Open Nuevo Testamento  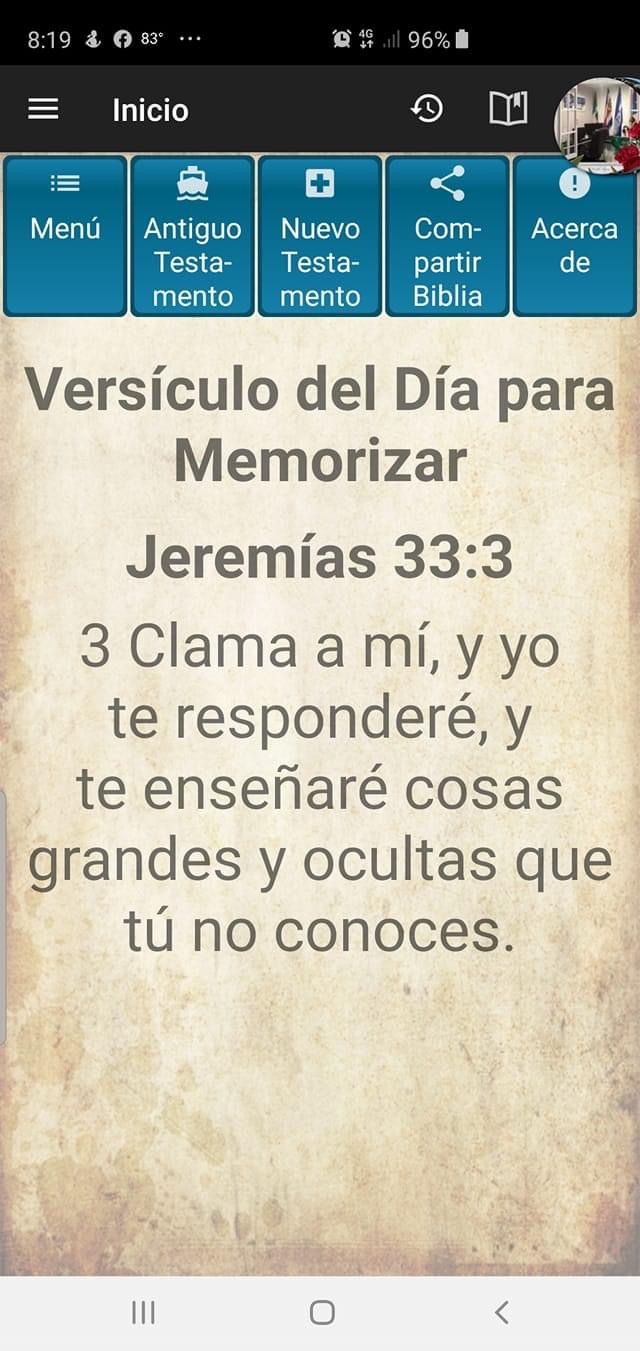320,236
